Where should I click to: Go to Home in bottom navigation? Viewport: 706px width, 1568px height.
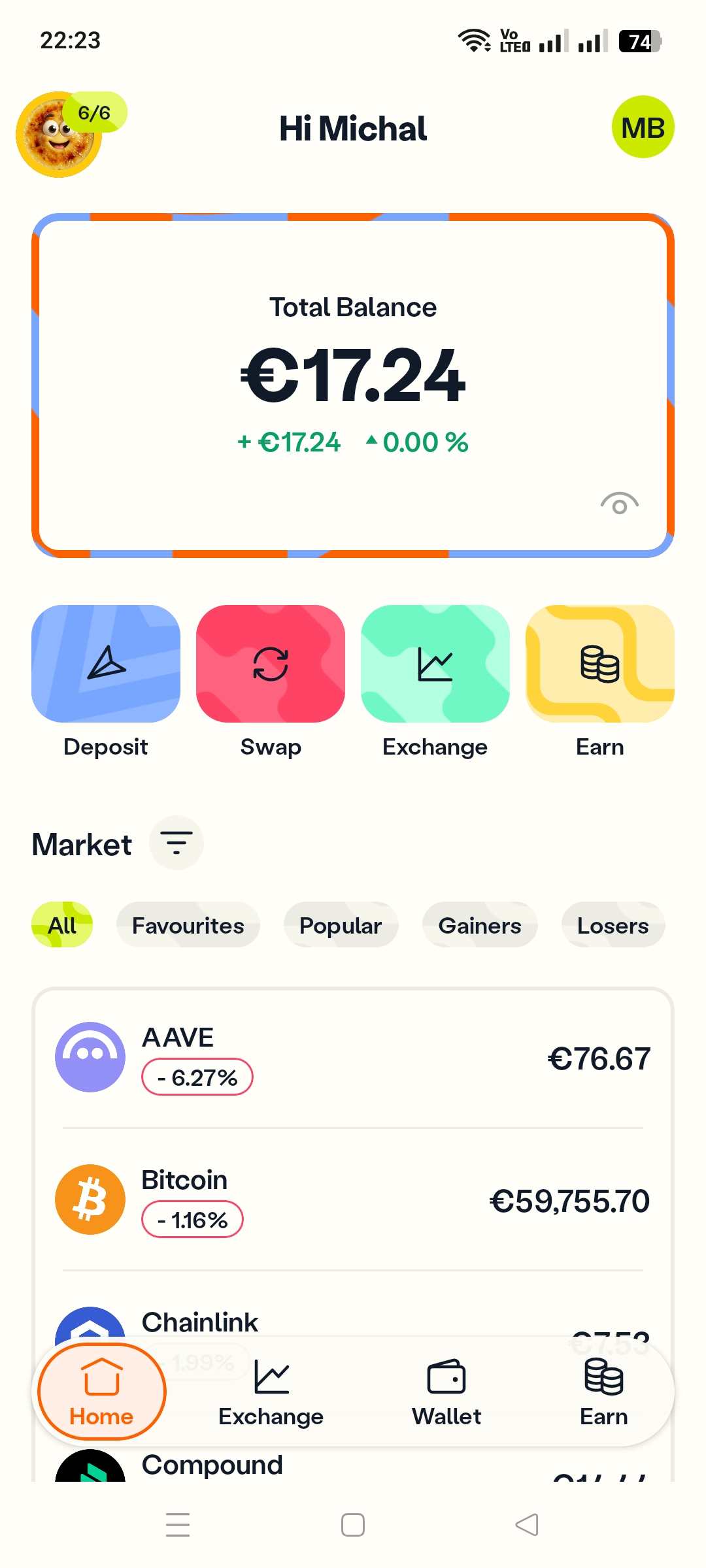click(101, 1392)
